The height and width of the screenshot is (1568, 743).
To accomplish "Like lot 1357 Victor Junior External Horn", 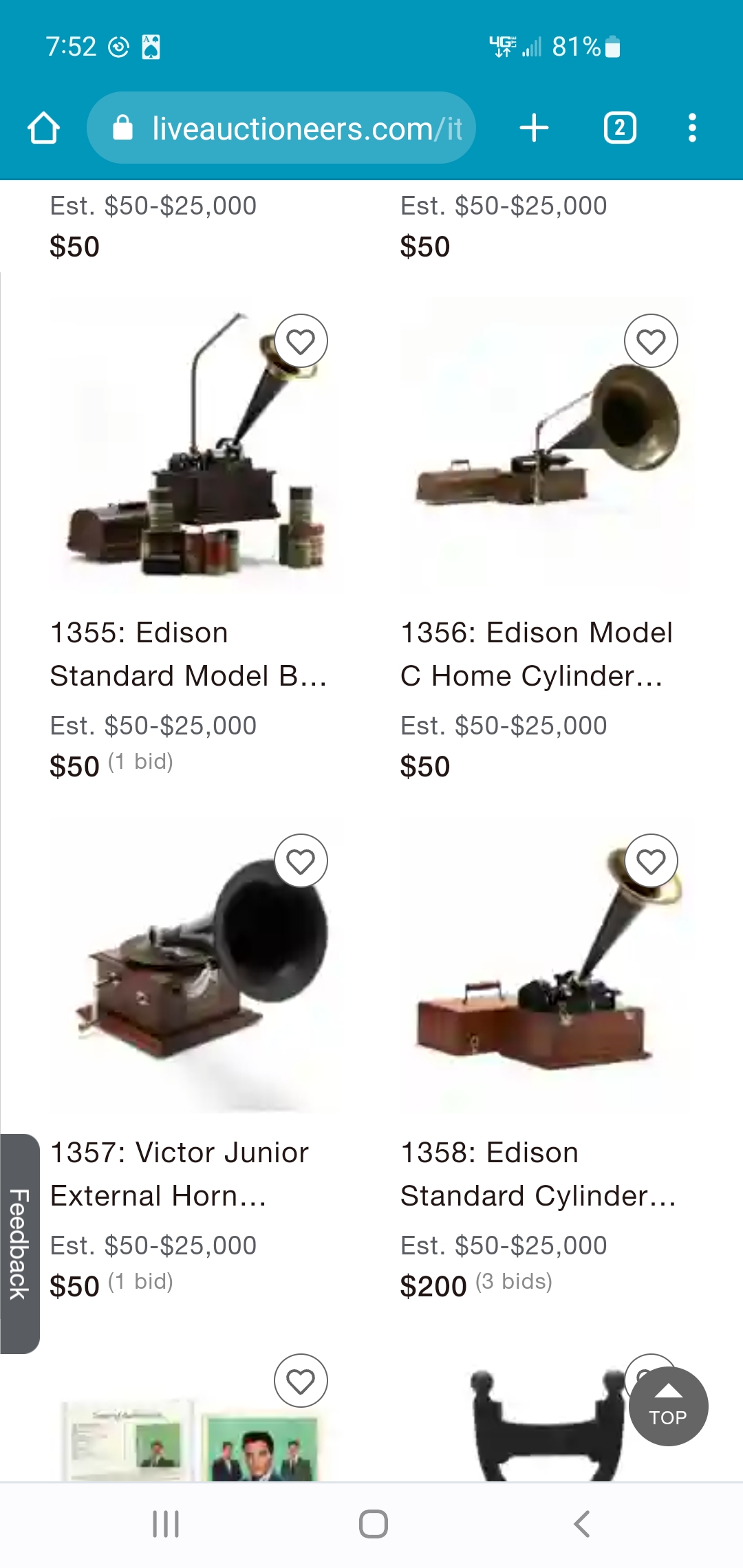I will 301,861.
